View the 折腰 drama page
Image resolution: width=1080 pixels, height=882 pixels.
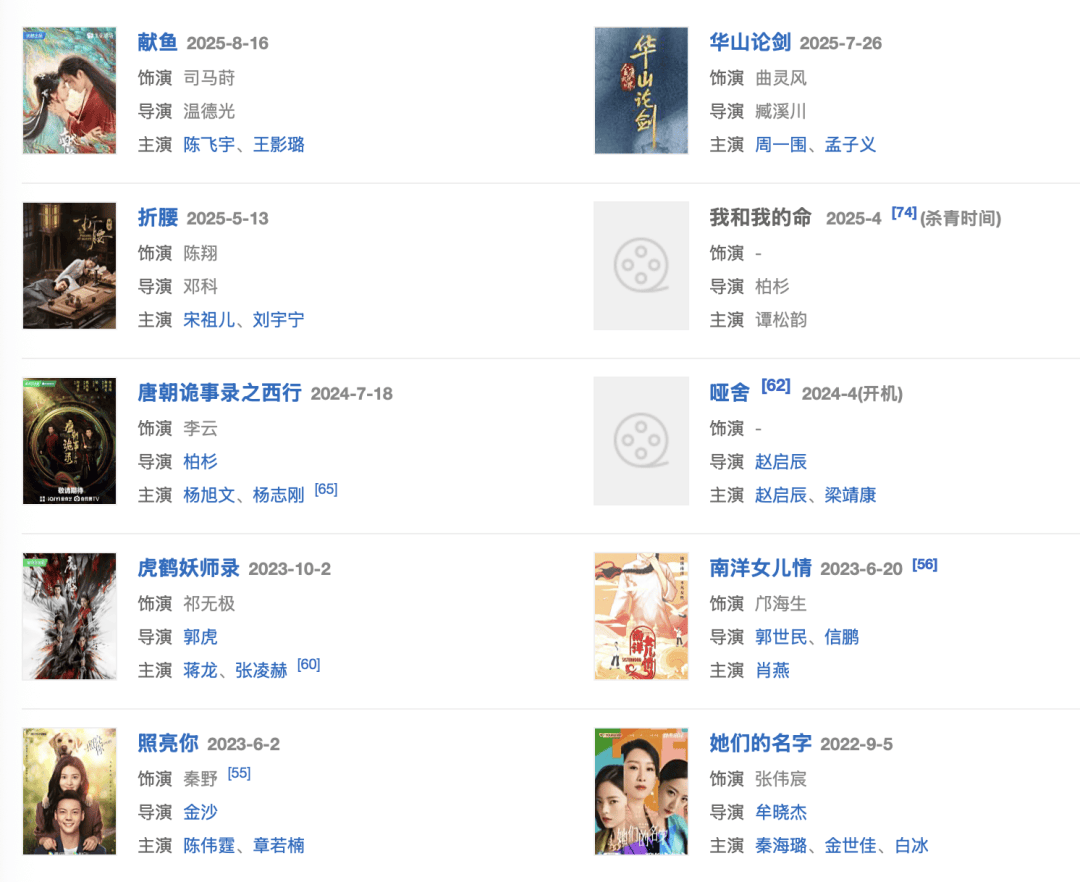[x=157, y=218]
